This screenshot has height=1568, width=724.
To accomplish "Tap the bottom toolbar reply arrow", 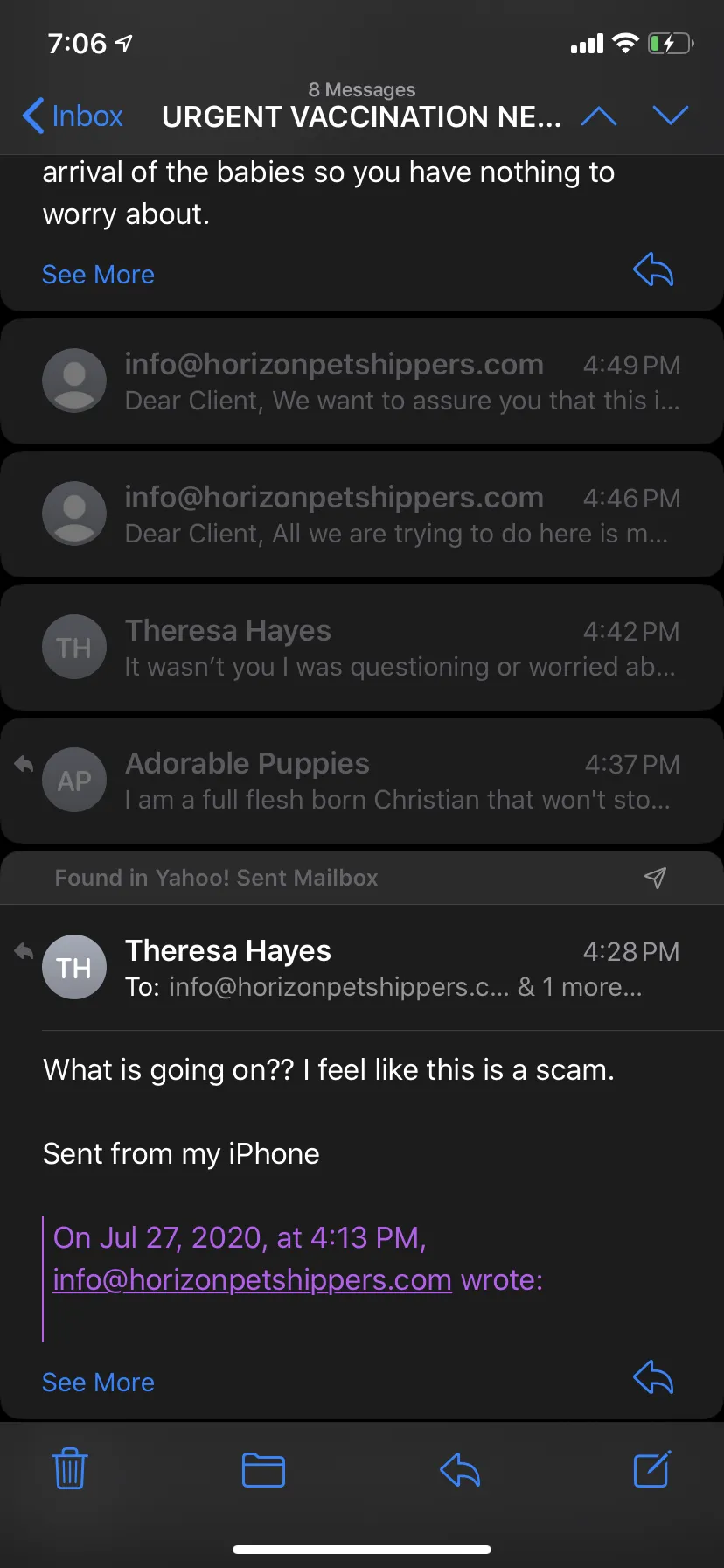I will pyautogui.click(x=460, y=1470).
